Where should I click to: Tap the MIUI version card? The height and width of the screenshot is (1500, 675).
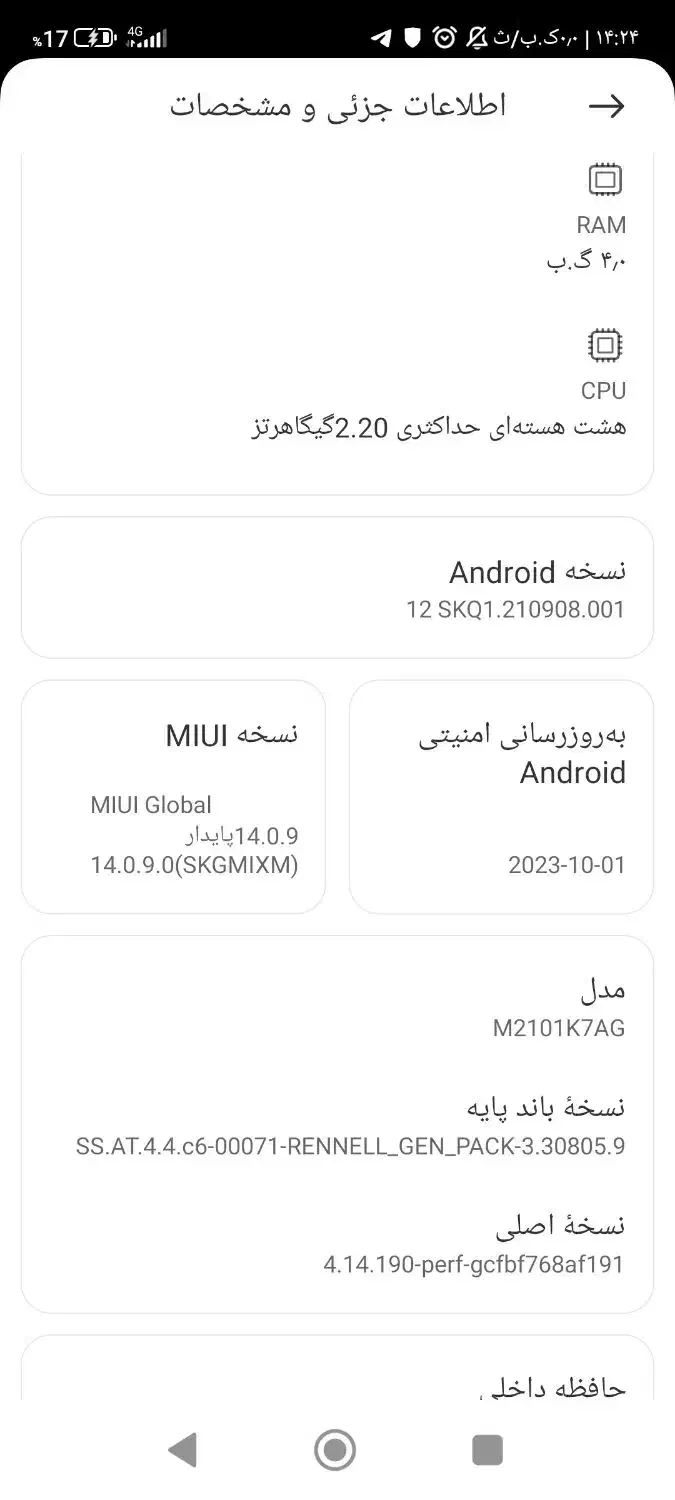click(x=173, y=797)
